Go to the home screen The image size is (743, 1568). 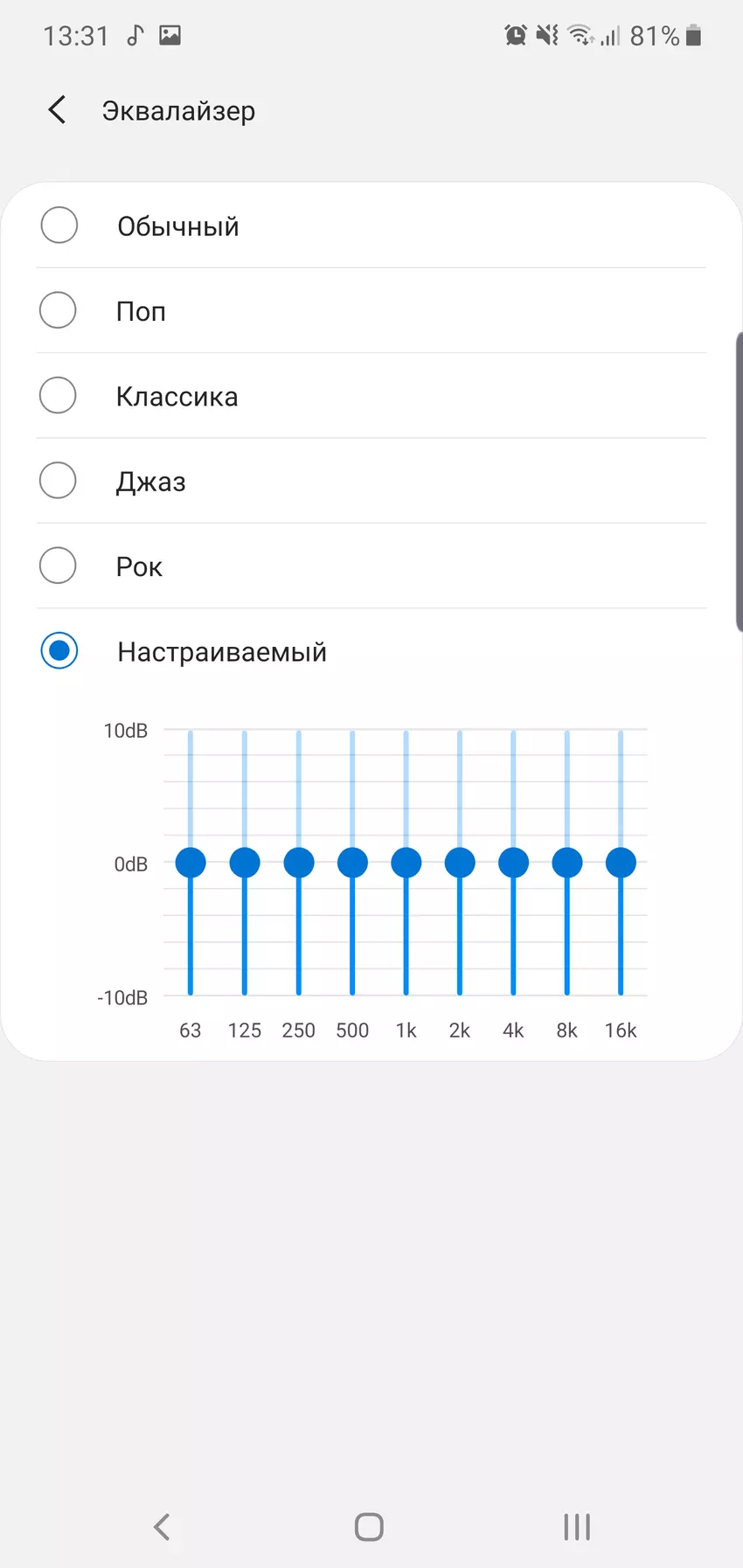[x=369, y=1527]
